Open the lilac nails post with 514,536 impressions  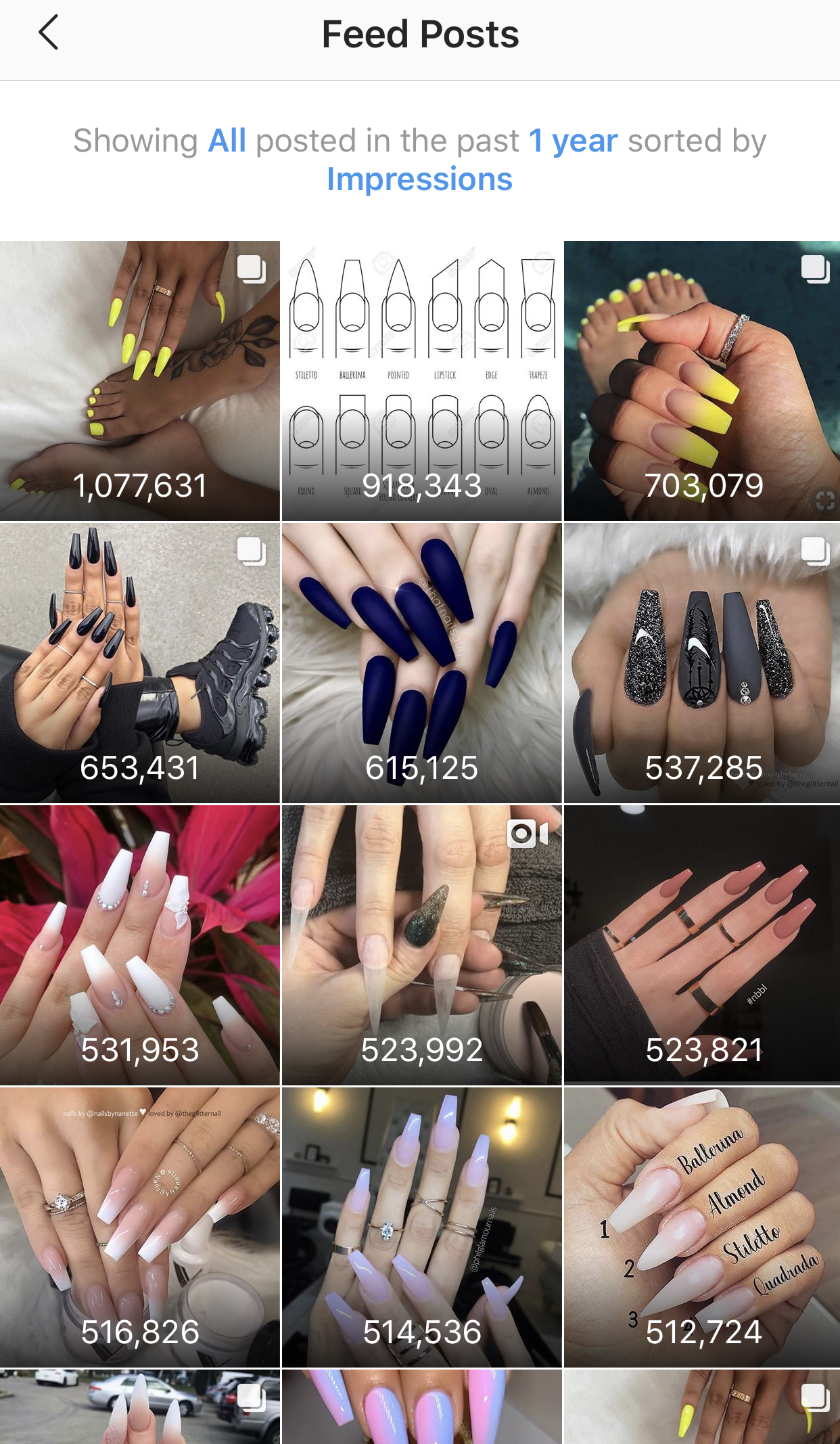point(421,1227)
